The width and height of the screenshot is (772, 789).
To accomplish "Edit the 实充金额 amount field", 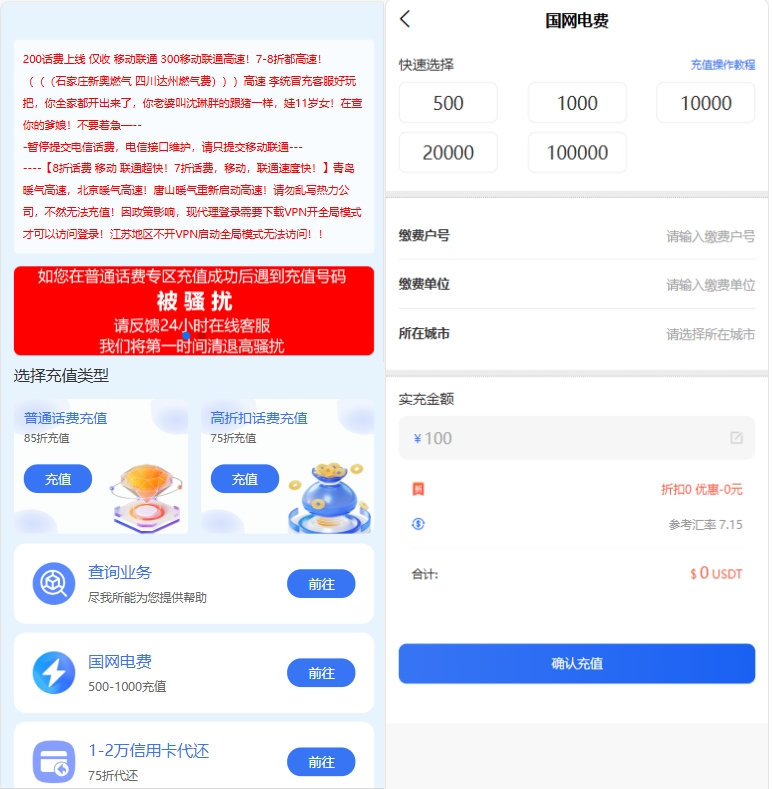I will pyautogui.click(x=576, y=438).
